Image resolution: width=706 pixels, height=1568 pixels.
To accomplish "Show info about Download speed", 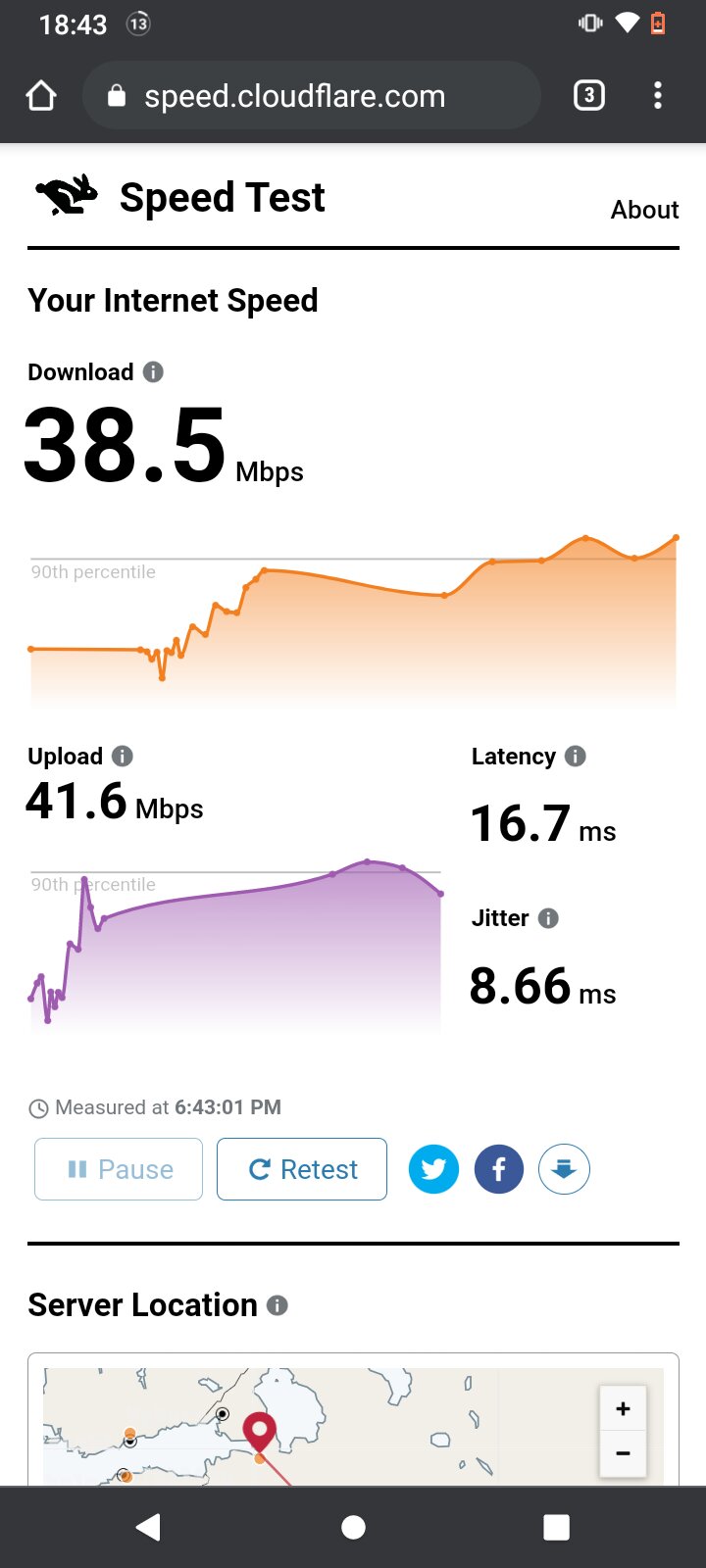I will 153,371.
